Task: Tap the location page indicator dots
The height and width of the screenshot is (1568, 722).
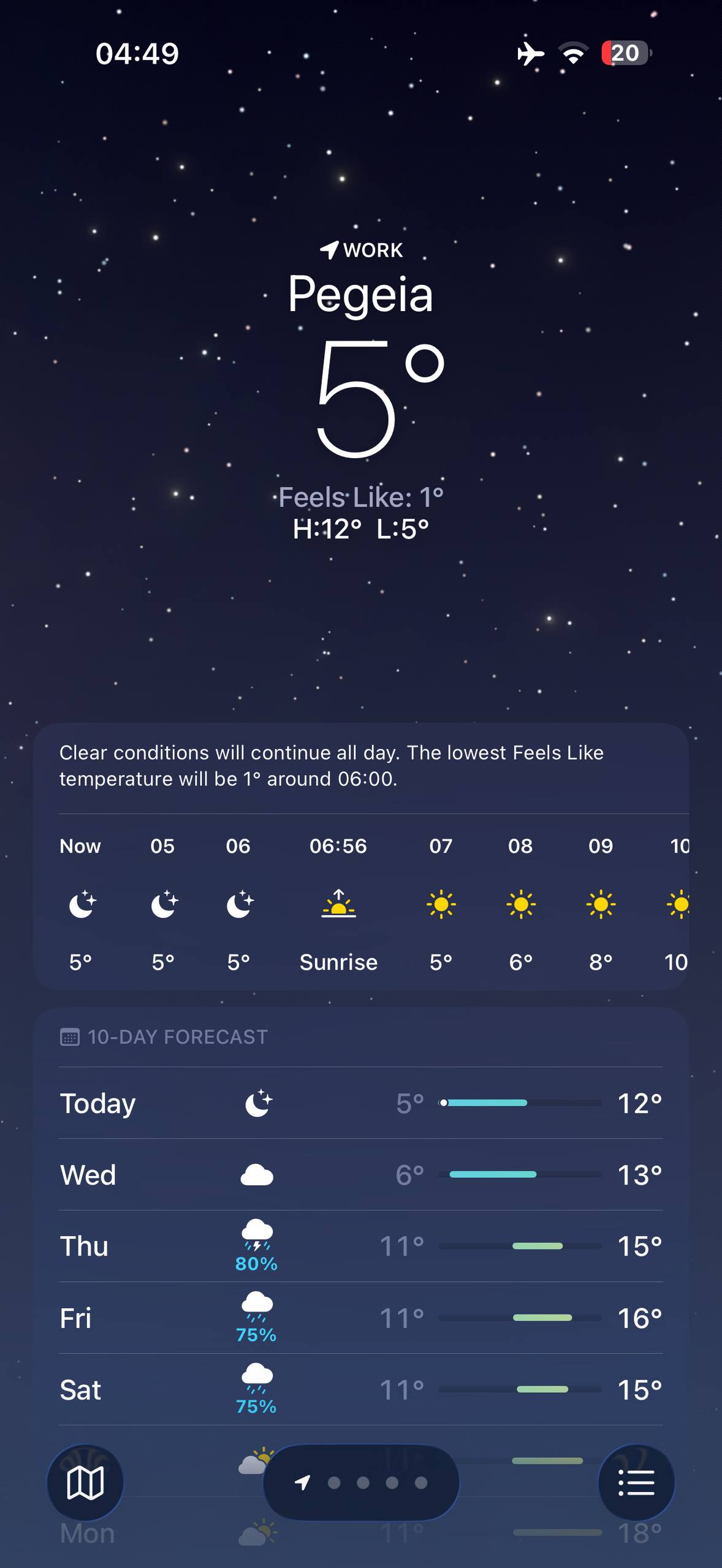Action: click(x=362, y=1483)
